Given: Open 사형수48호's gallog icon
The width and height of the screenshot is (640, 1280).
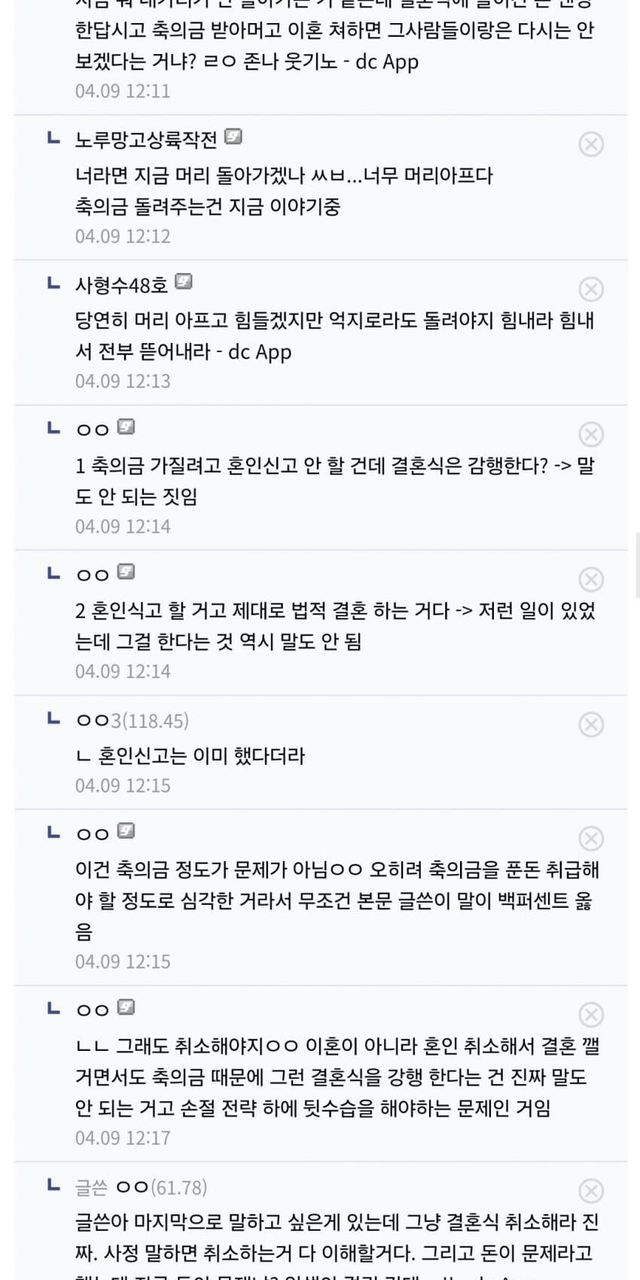Looking at the screenshot, I should tap(183, 282).
